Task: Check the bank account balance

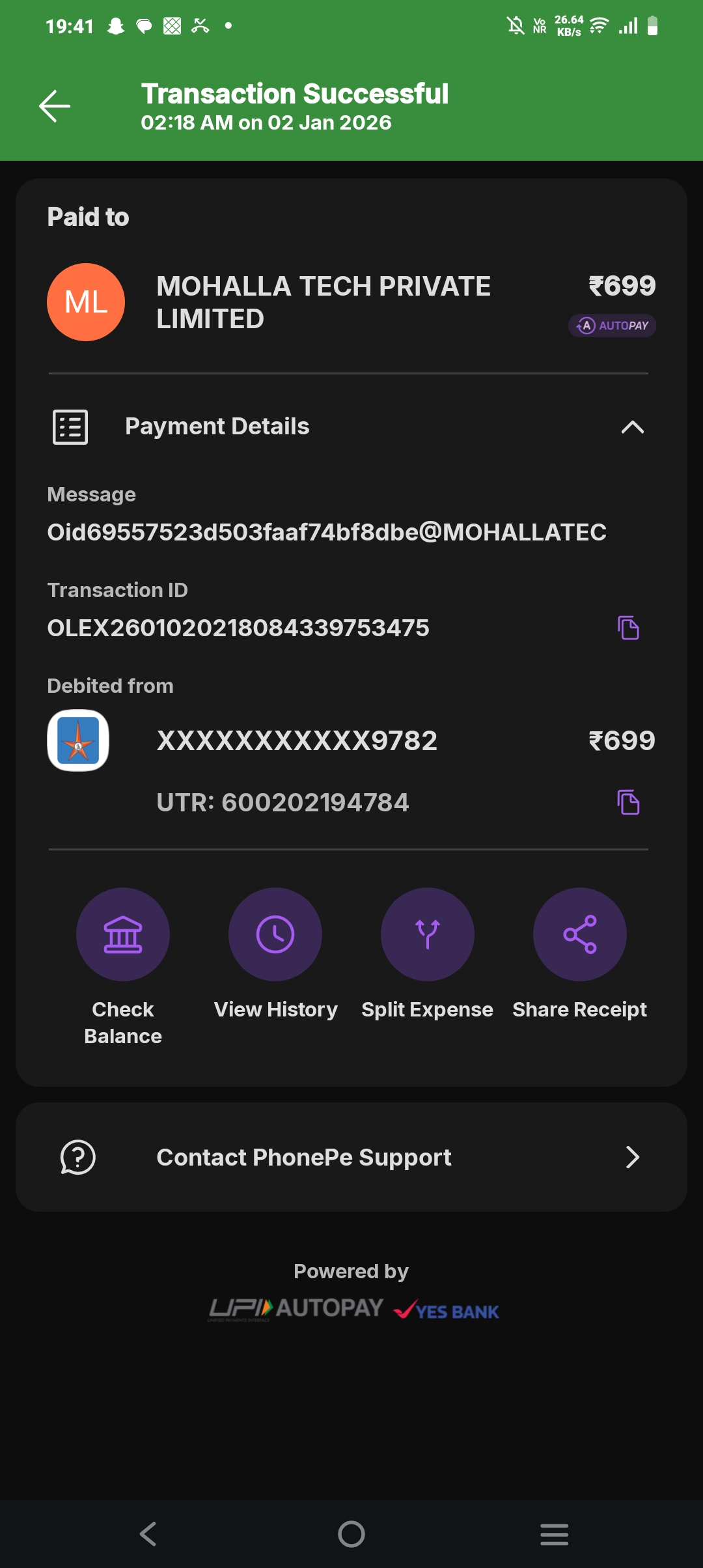Action: (123, 935)
